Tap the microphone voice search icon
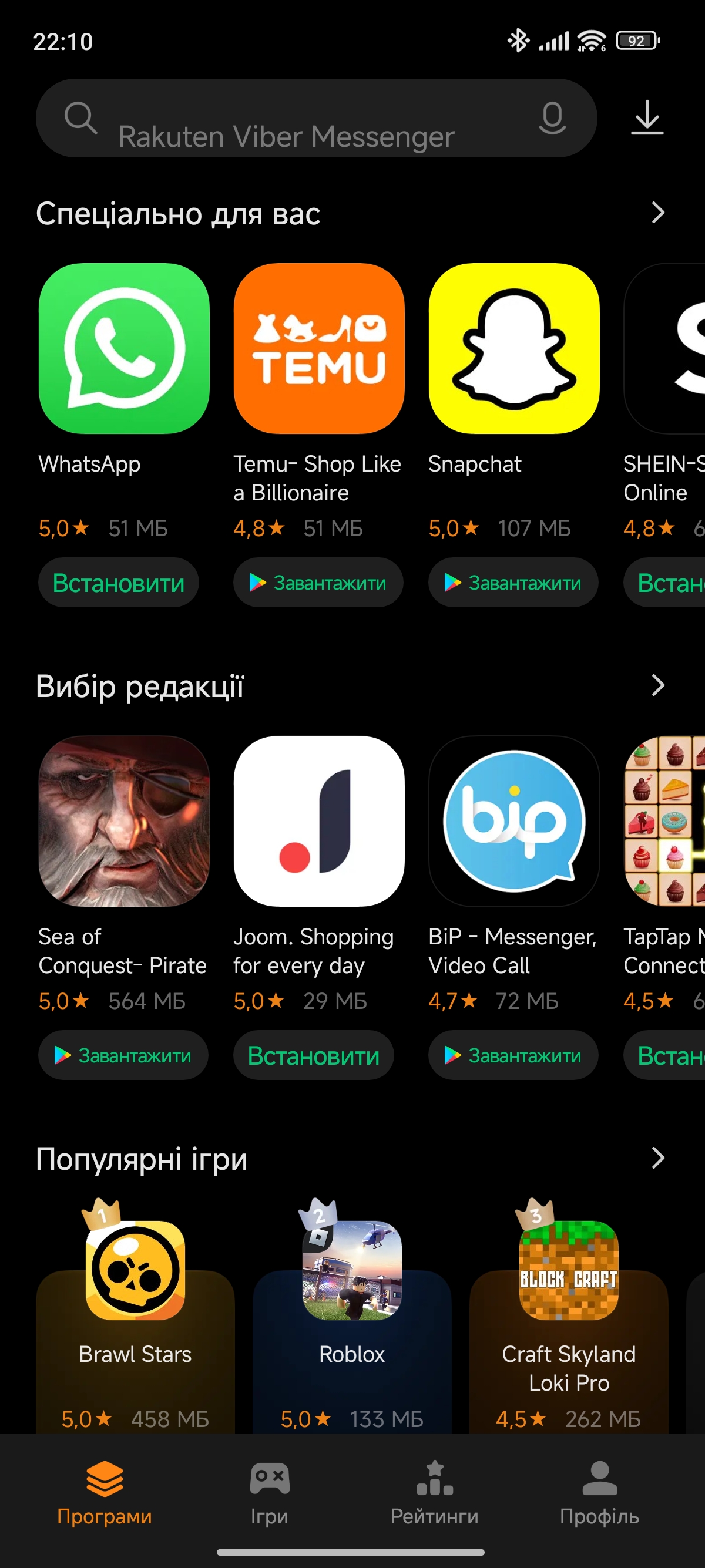 point(552,117)
